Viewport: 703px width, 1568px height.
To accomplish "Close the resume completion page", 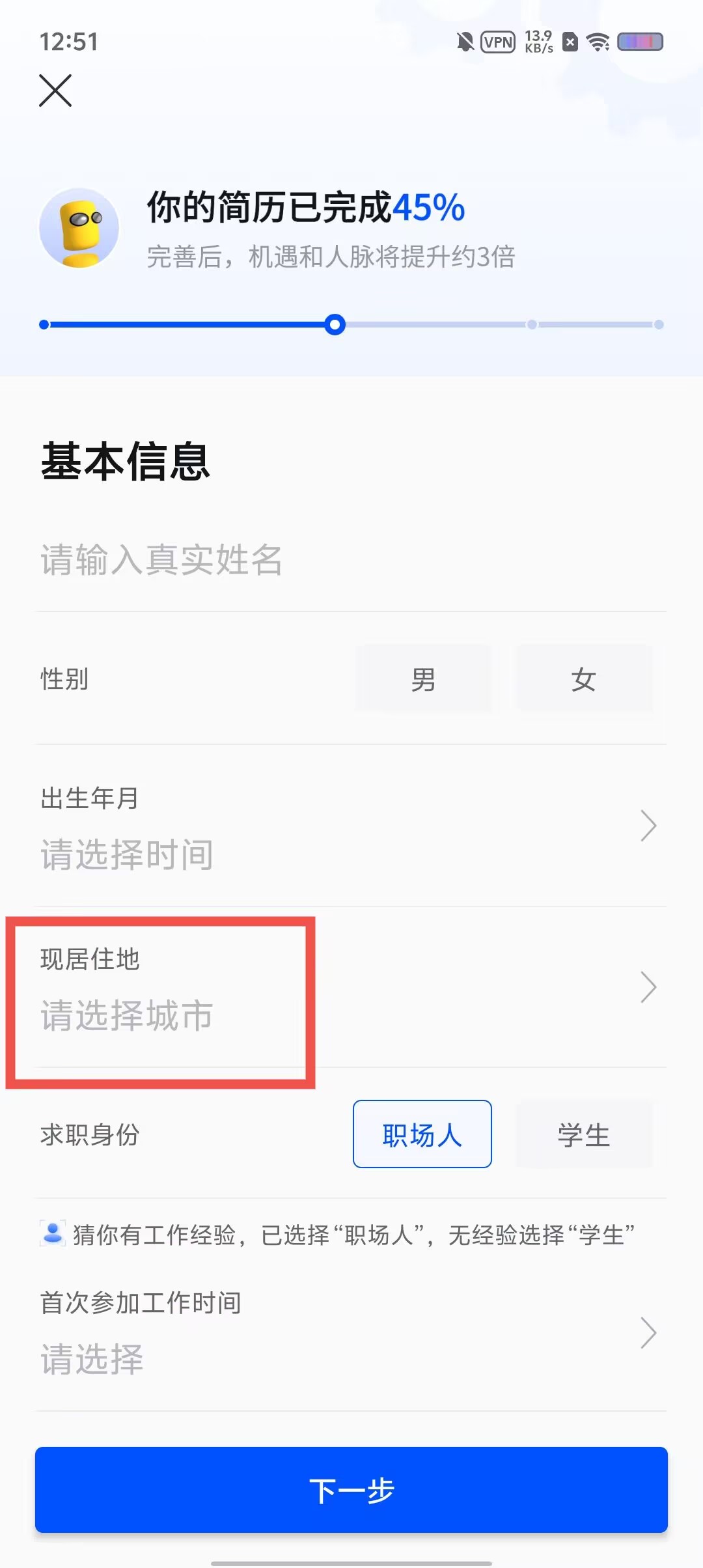I will click(55, 91).
